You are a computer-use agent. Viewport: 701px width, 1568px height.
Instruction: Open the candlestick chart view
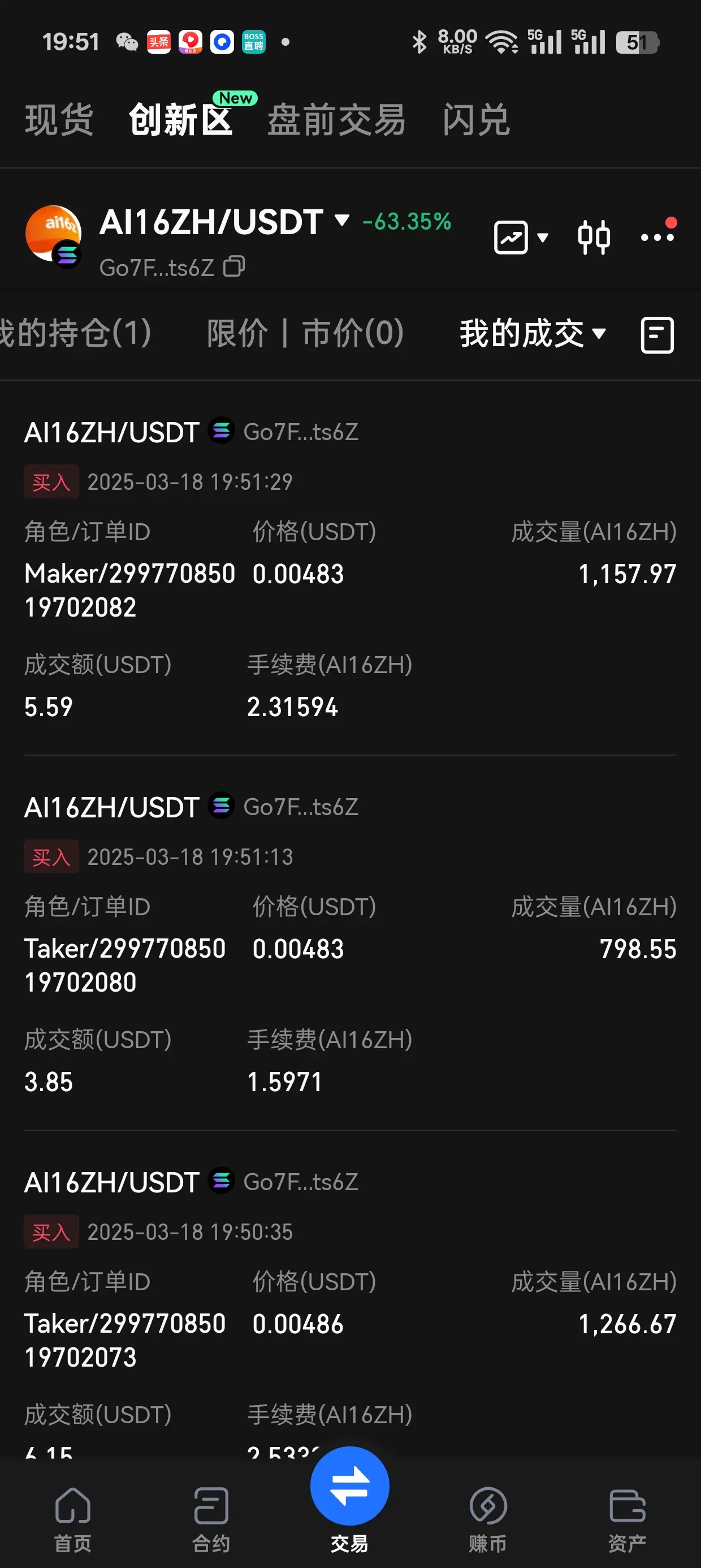(594, 238)
